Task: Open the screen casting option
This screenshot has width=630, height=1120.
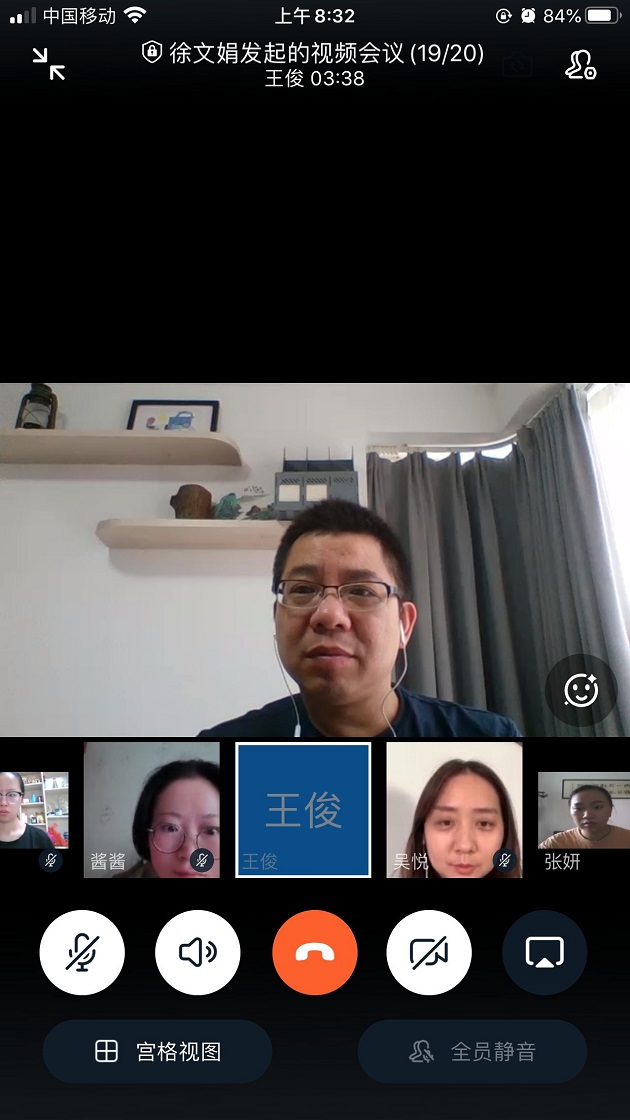Action: [544, 952]
